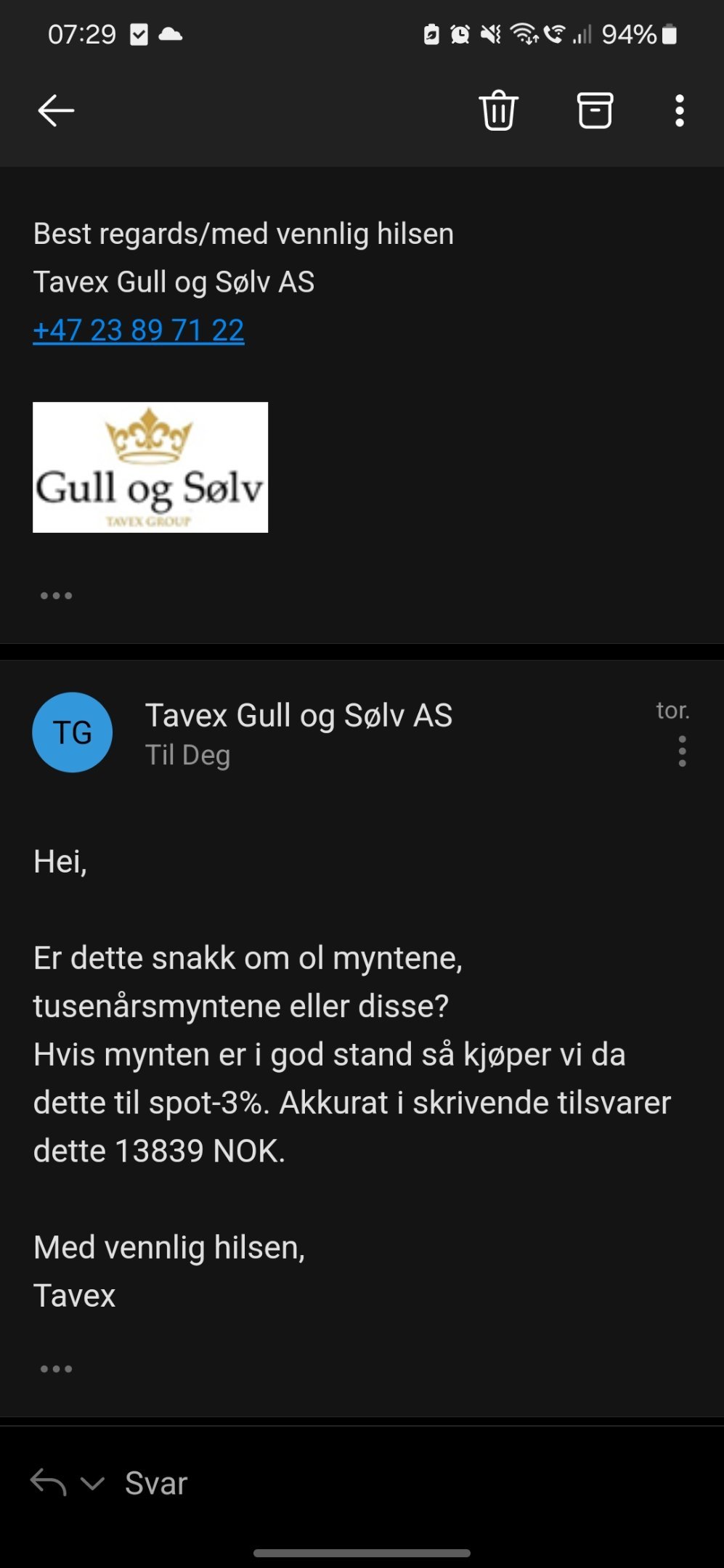
Task: Tap the reply arrow icon
Action: pyautogui.click(x=48, y=1482)
